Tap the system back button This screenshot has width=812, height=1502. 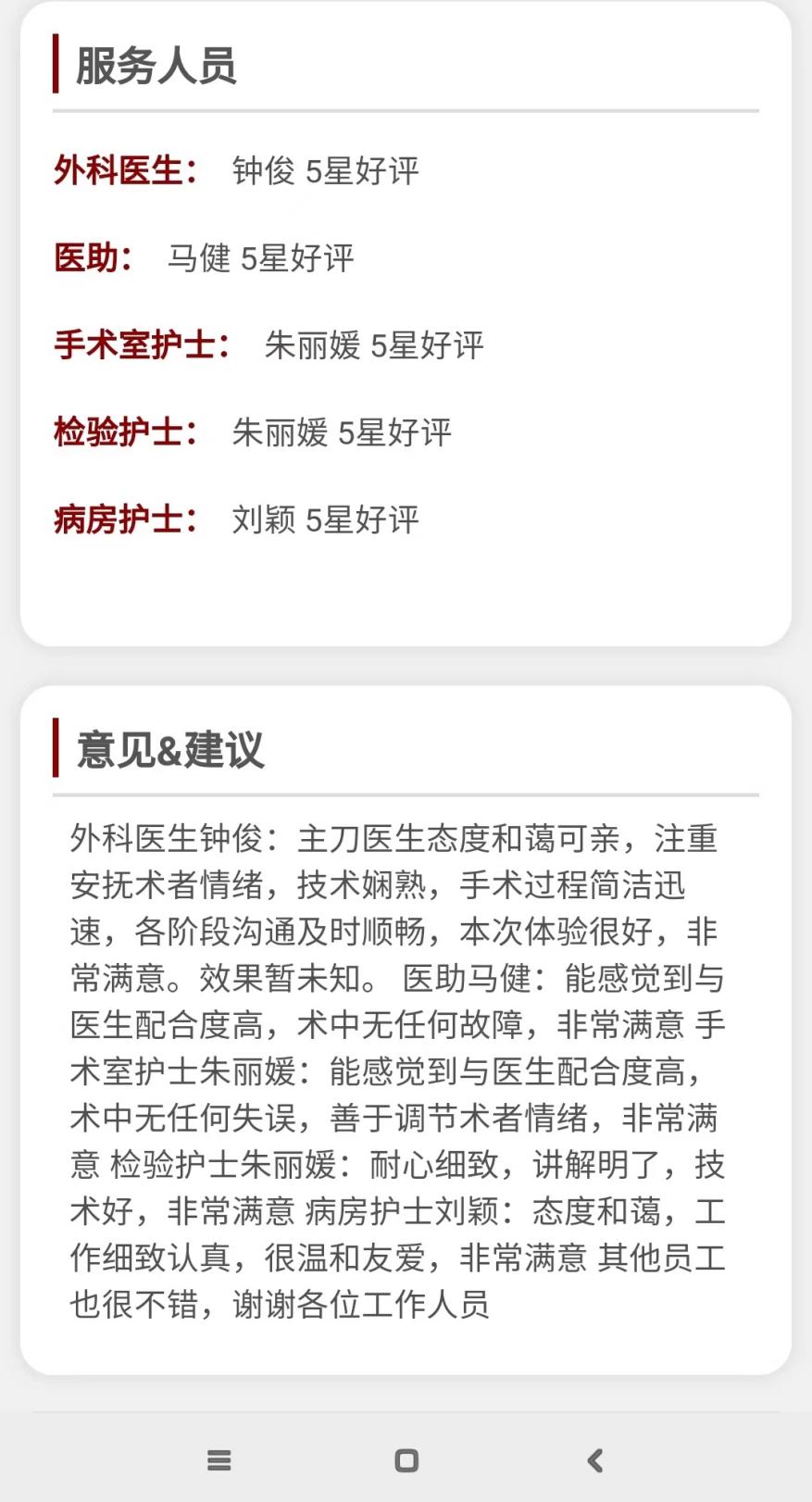click(x=595, y=1460)
